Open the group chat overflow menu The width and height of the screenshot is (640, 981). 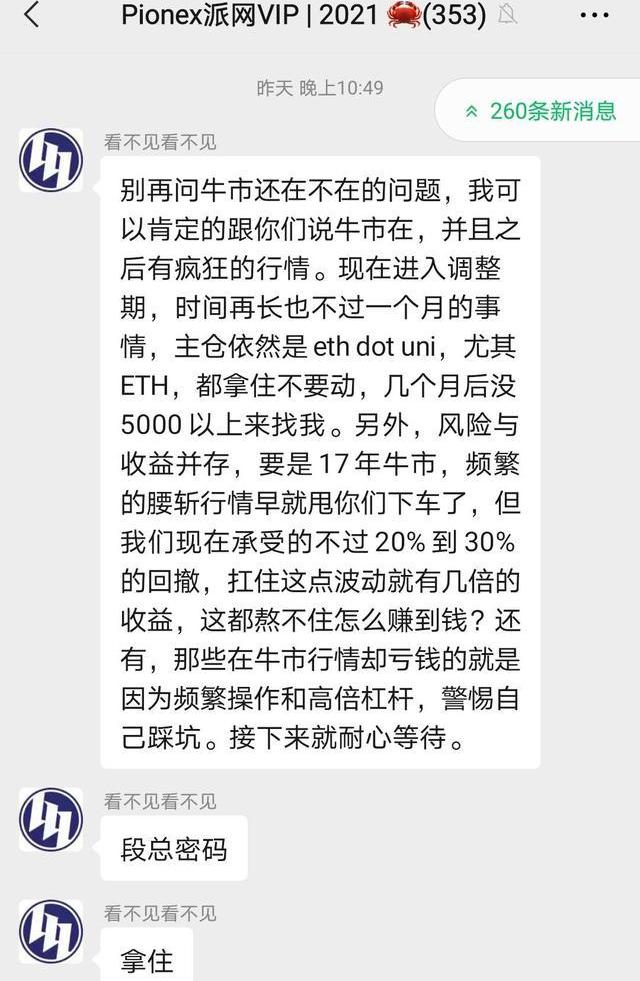tap(594, 16)
